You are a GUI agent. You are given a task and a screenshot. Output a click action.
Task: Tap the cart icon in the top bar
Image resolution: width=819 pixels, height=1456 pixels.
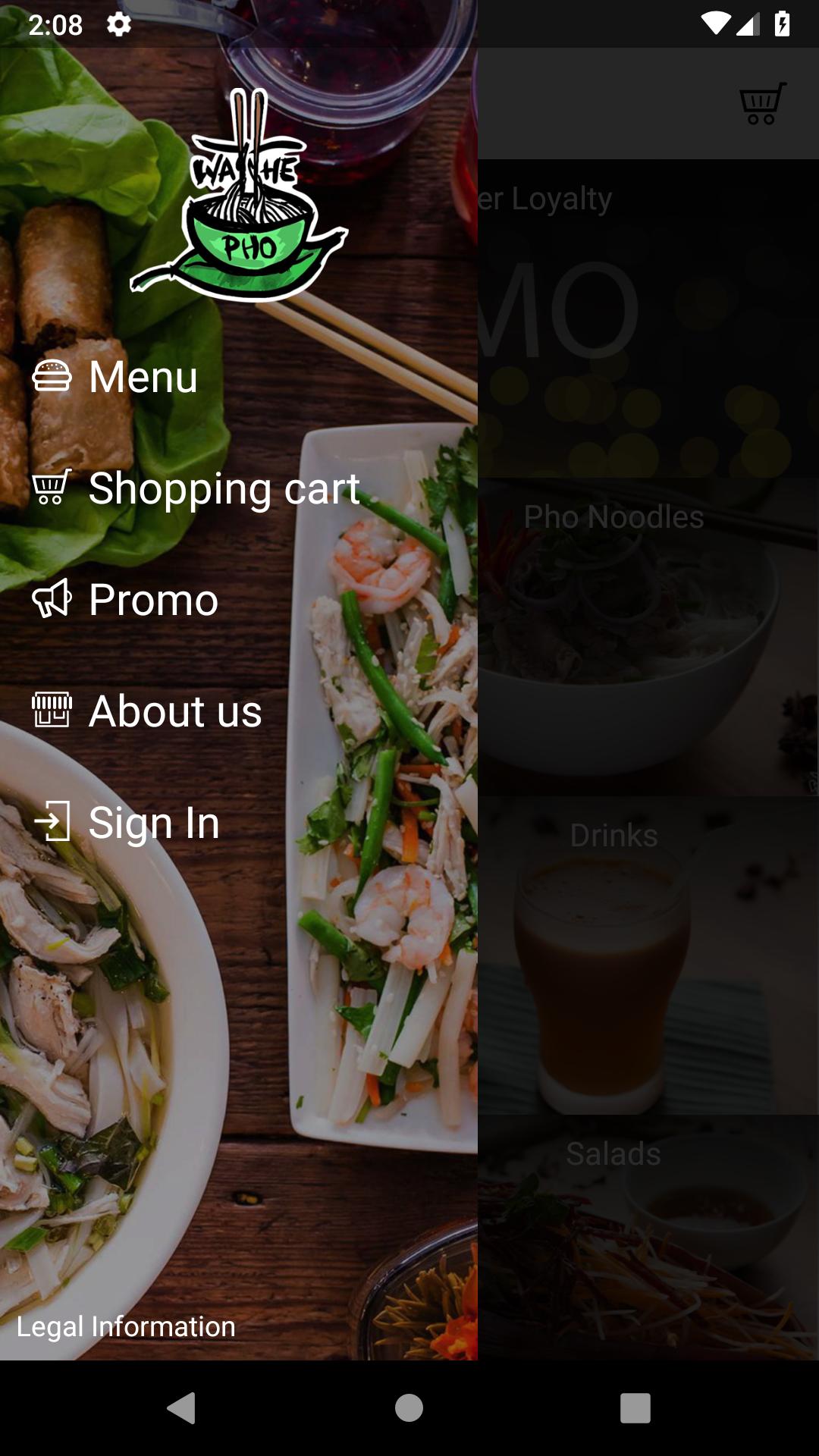pos(762,104)
